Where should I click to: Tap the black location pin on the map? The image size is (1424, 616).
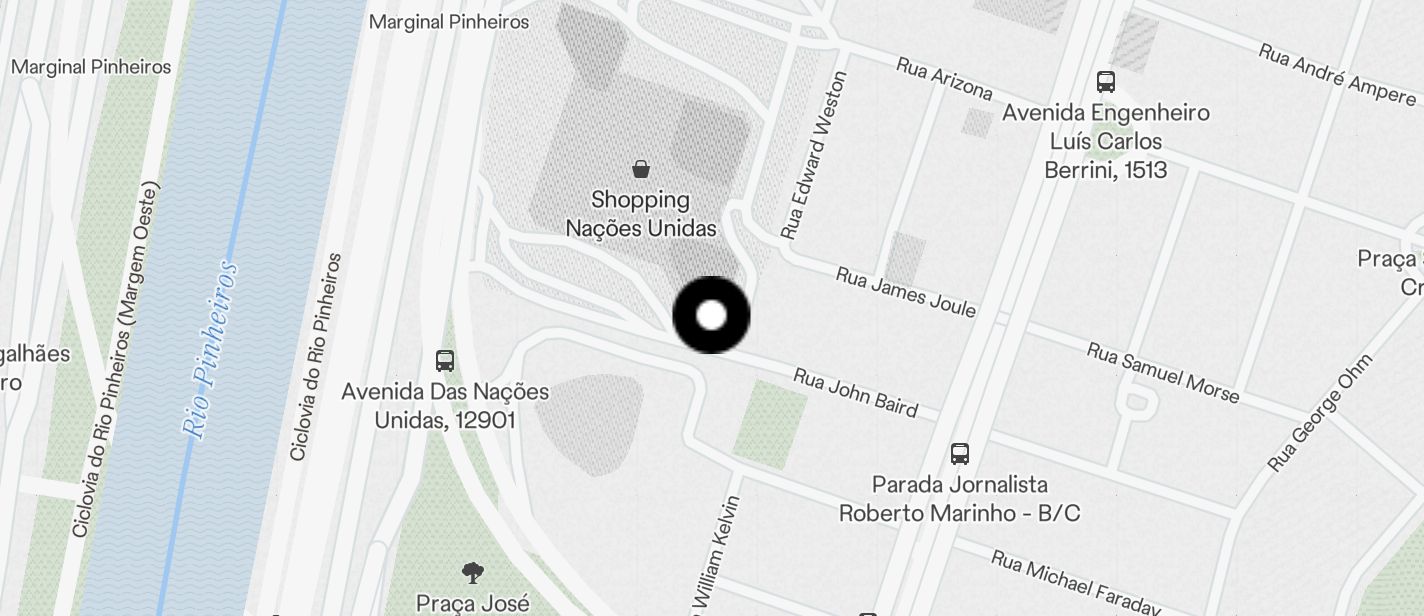click(x=711, y=315)
